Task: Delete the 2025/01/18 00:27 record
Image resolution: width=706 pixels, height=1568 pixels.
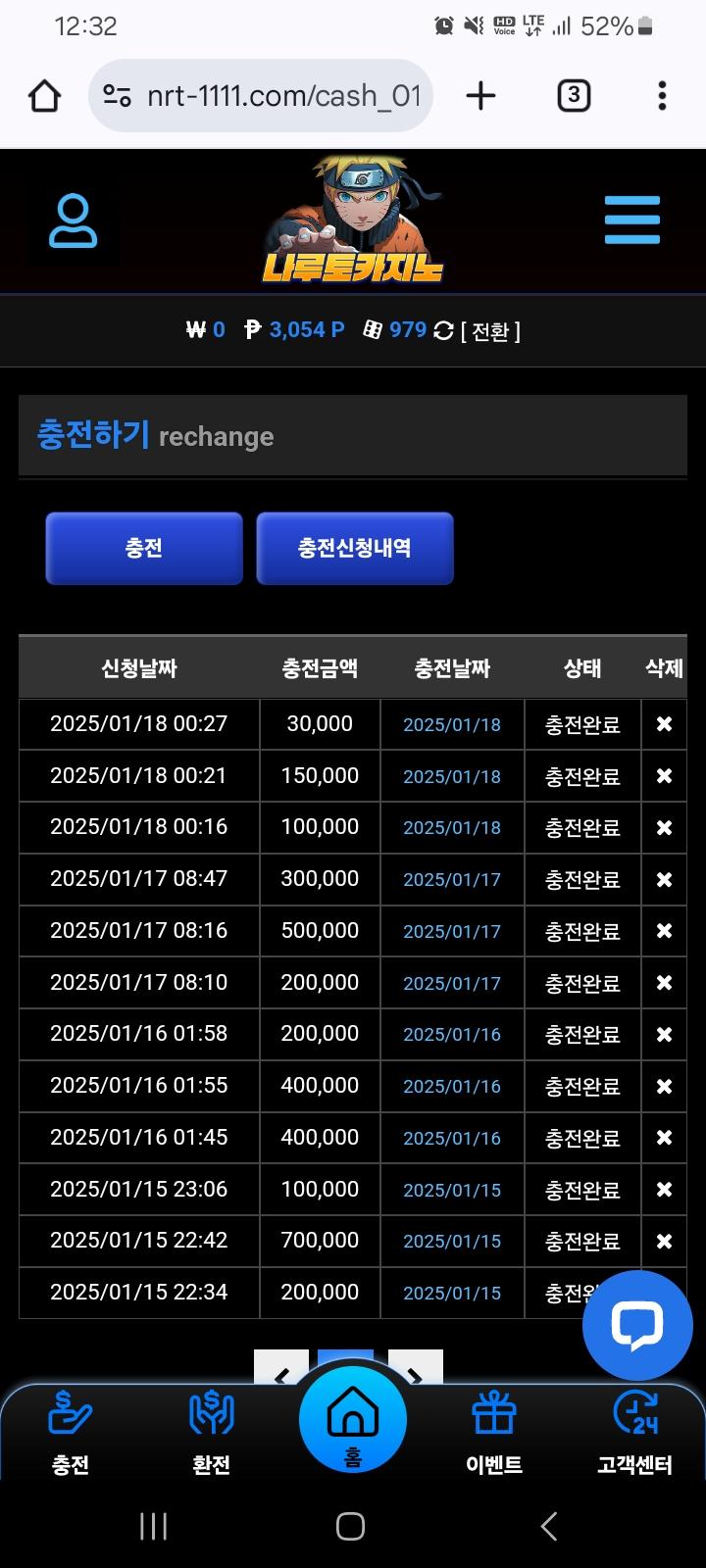Action: click(x=664, y=724)
